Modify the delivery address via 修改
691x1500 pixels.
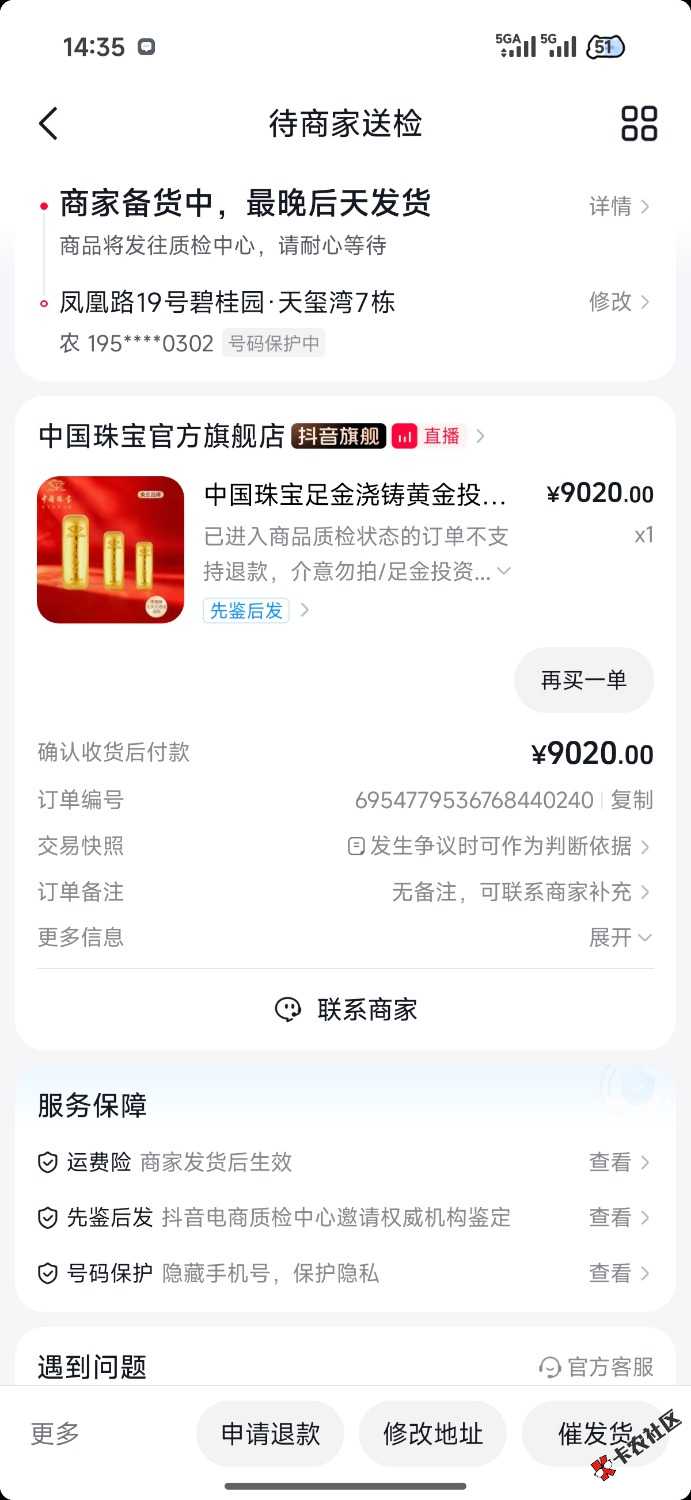[619, 301]
